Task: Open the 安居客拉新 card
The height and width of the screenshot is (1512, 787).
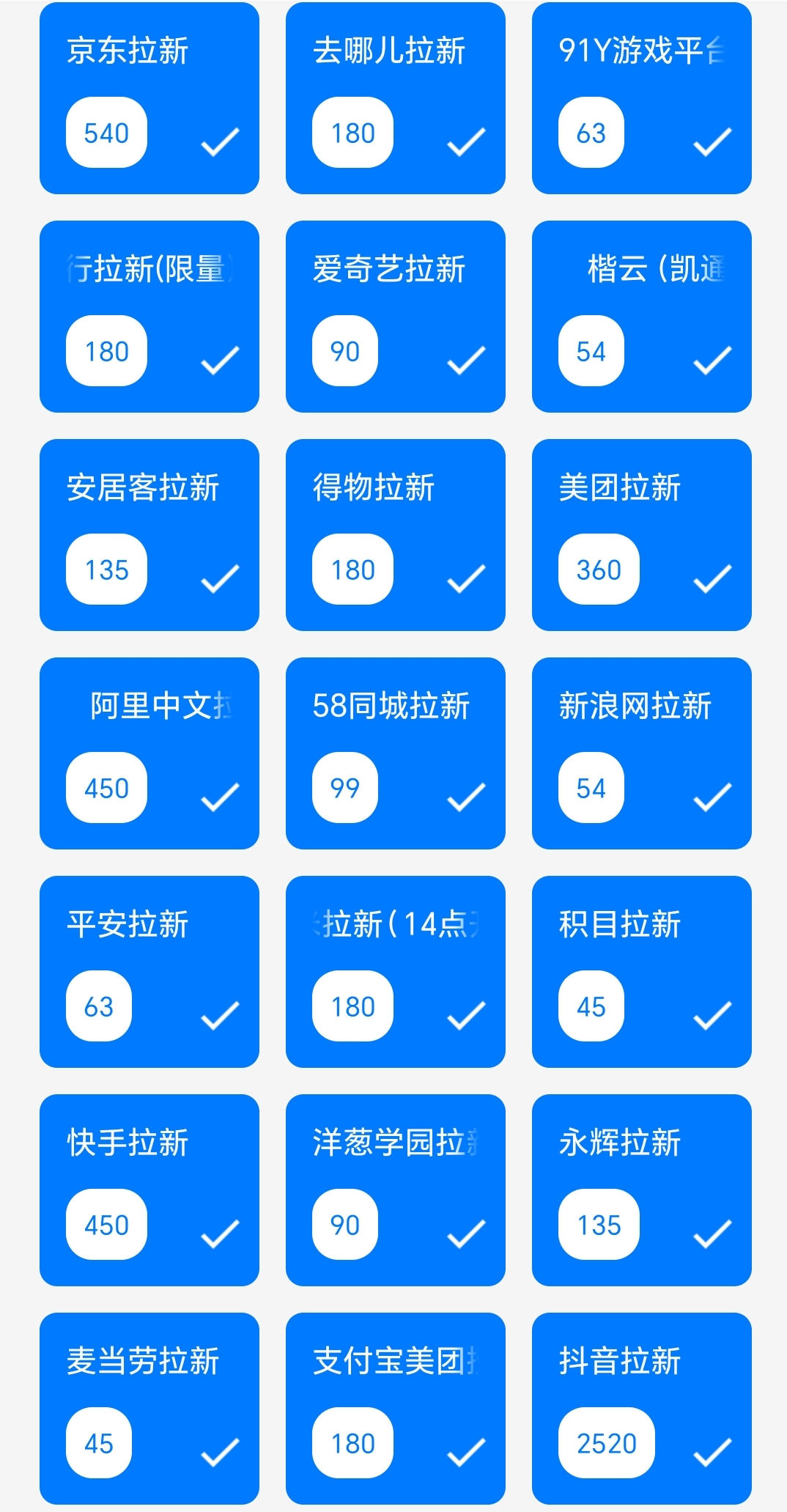Action: pos(149,535)
